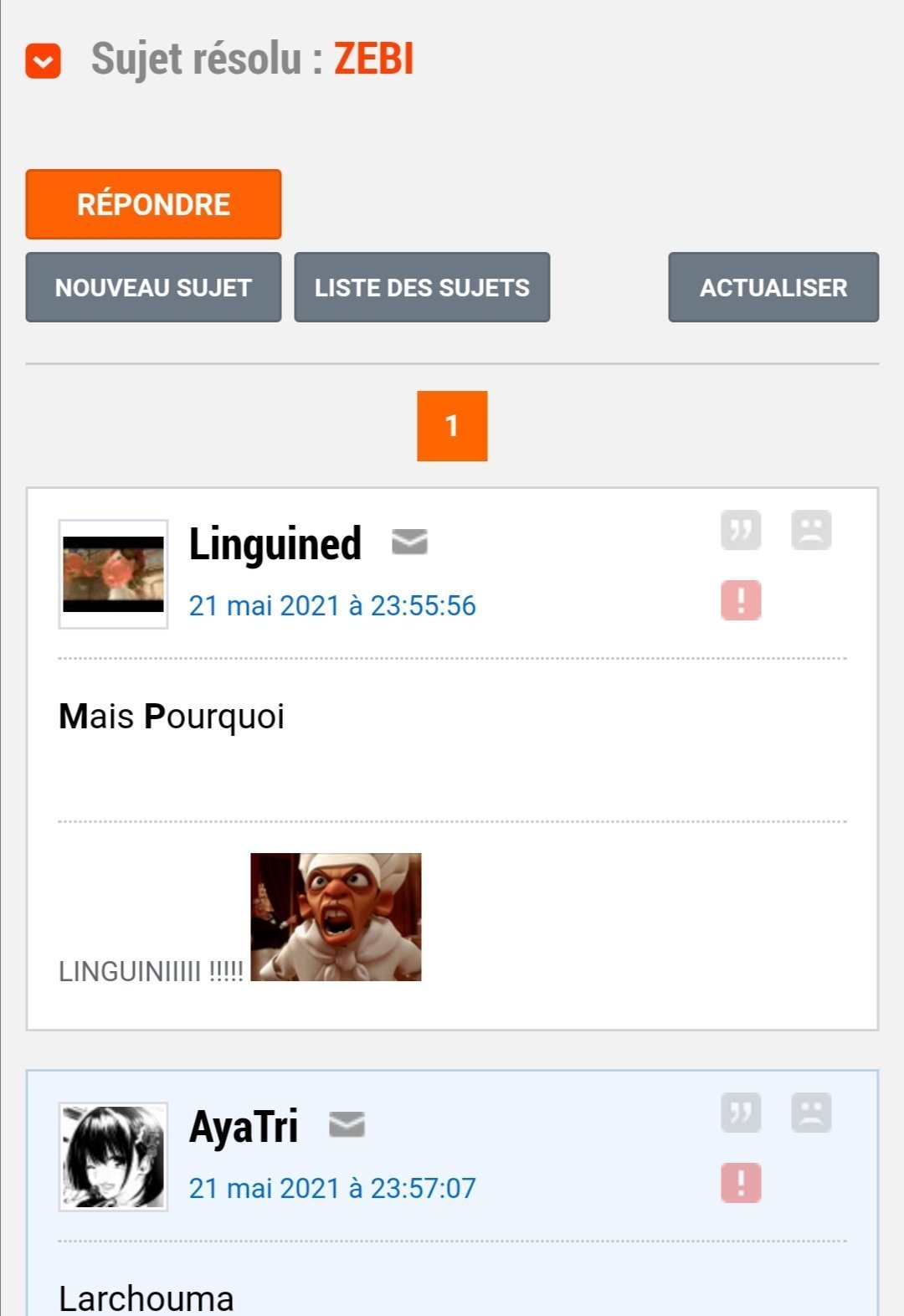The image size is (904, 1316).
Task: Blacklist Linguined with the sad face icon
Action: (811, 530)
